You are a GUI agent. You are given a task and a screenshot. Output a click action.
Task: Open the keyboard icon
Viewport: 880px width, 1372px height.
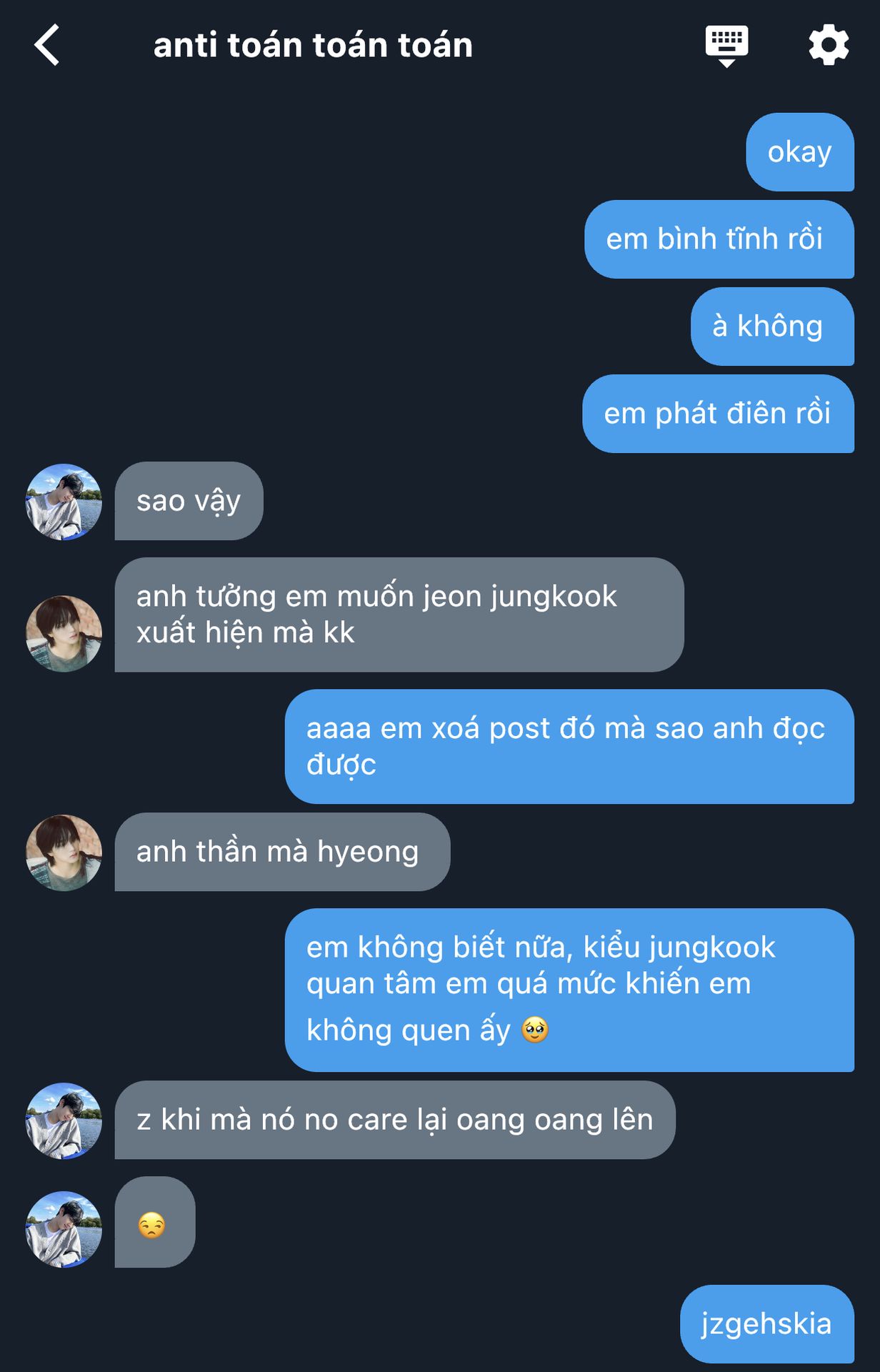[726, 45]
